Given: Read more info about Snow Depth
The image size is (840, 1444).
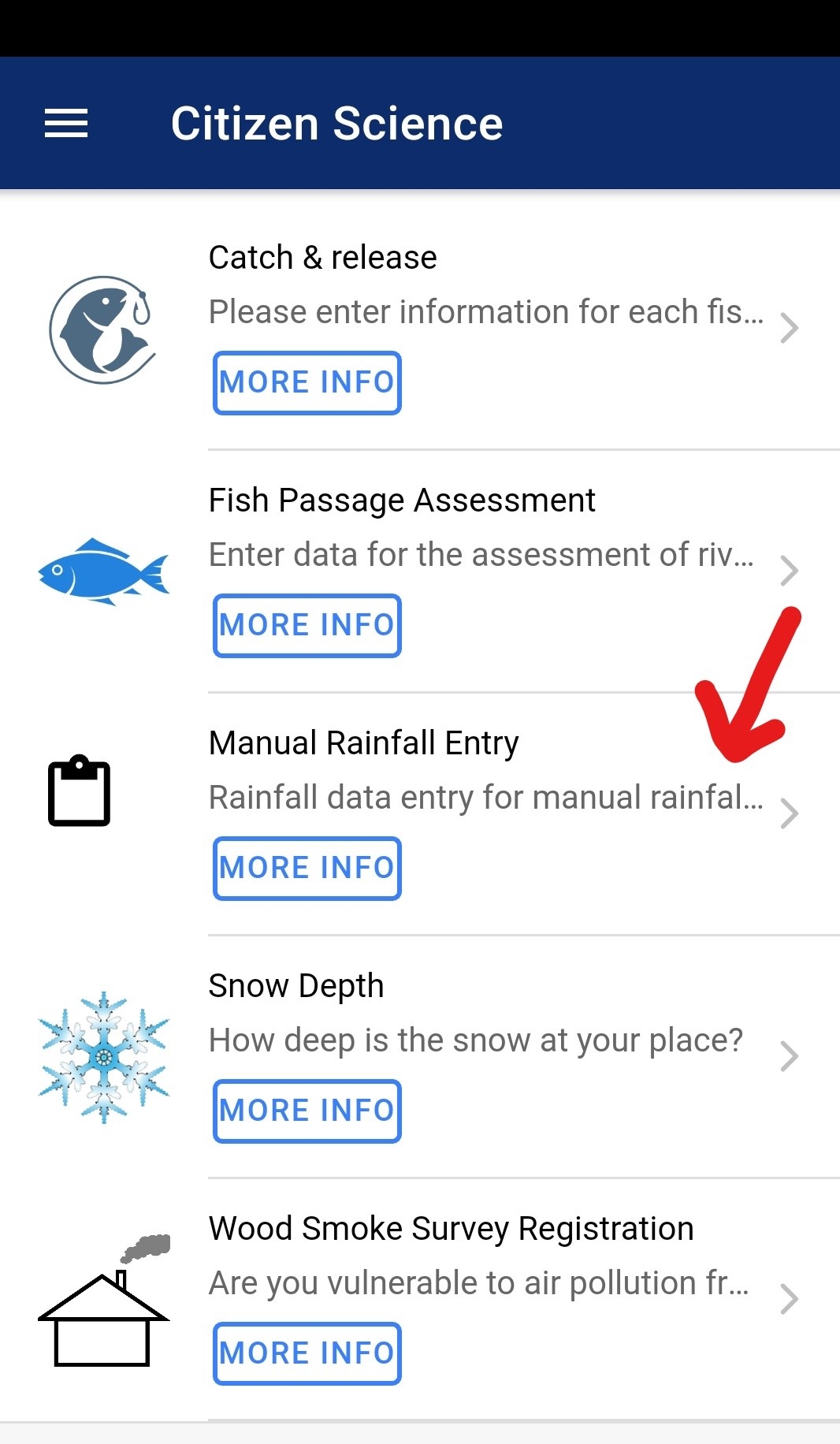Looking at the screenshot, I should click(307, 1111).
